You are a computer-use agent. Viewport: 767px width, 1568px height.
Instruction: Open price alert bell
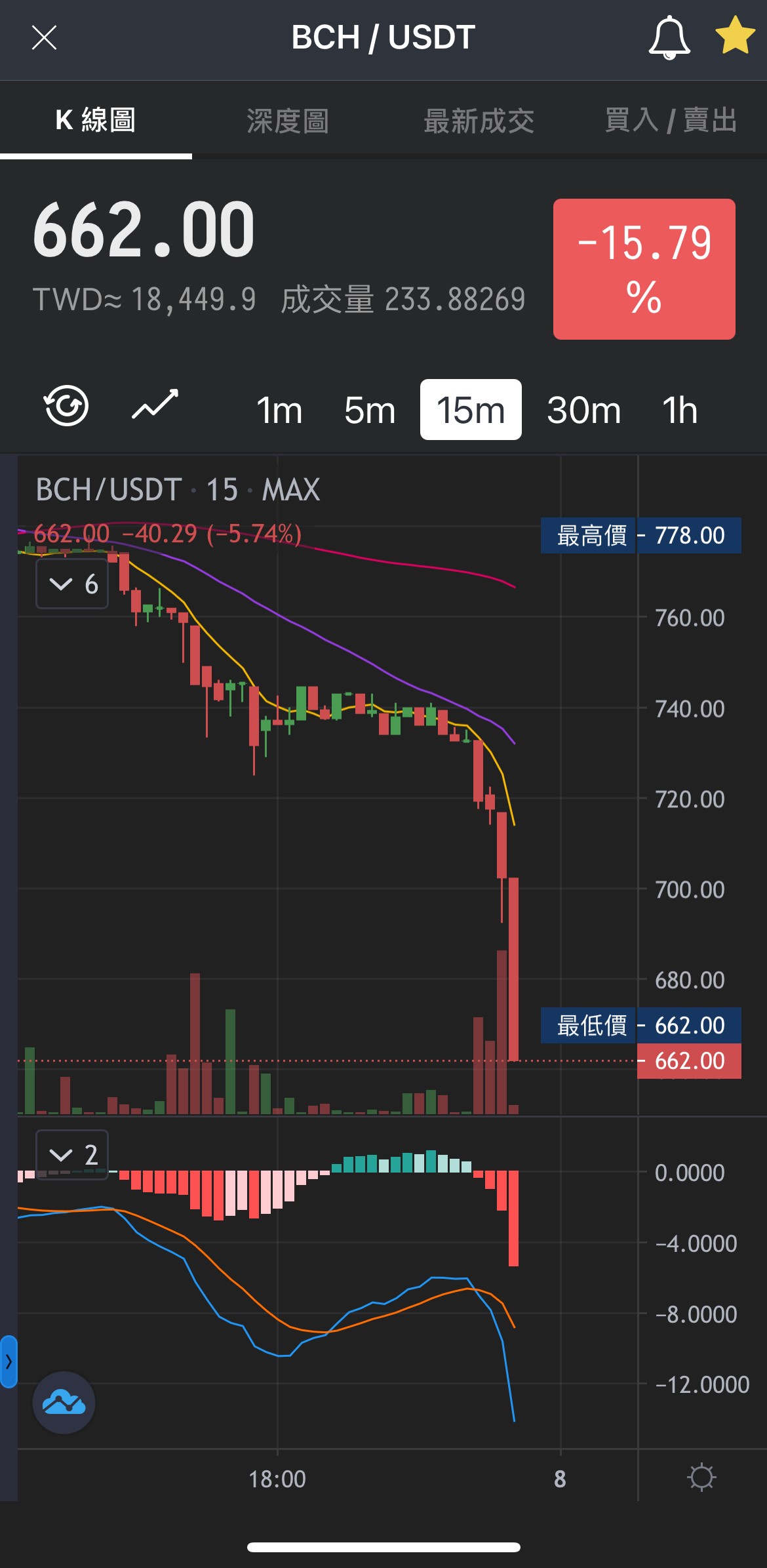tap(669, 38)
